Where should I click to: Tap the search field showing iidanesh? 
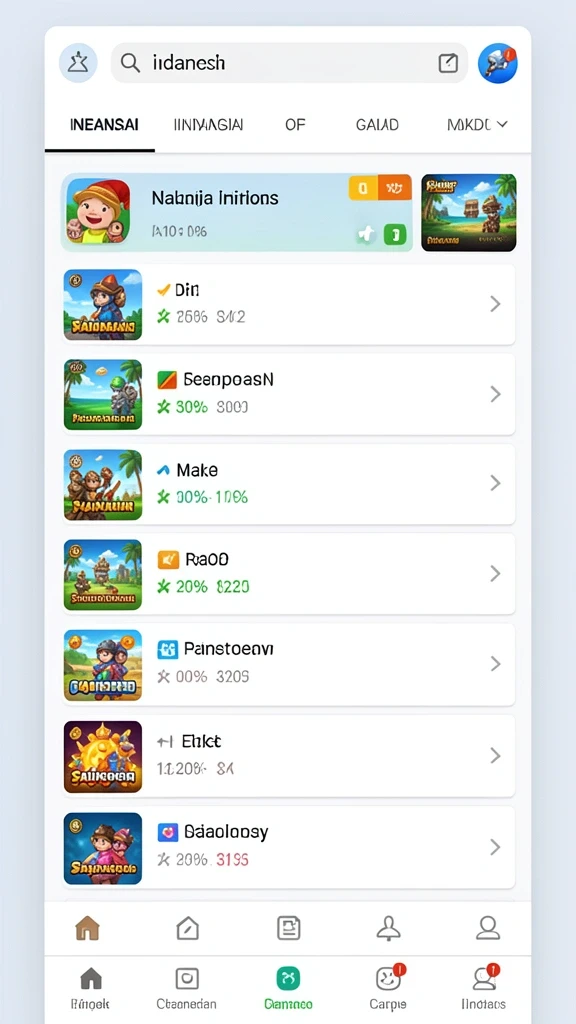289,63
